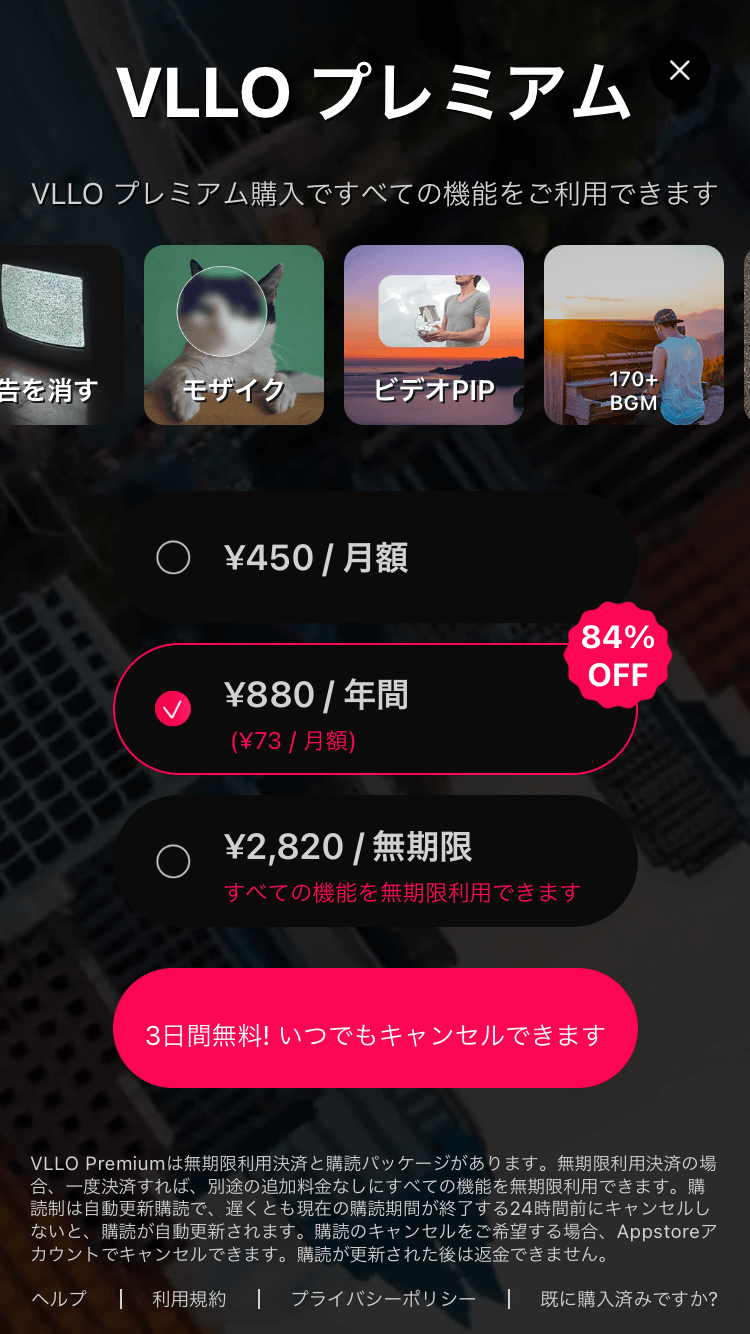750x1334 pixels.
Task: Open the ビデオPIP feature card
Action: pyautogui.click(x=434, y=335)
